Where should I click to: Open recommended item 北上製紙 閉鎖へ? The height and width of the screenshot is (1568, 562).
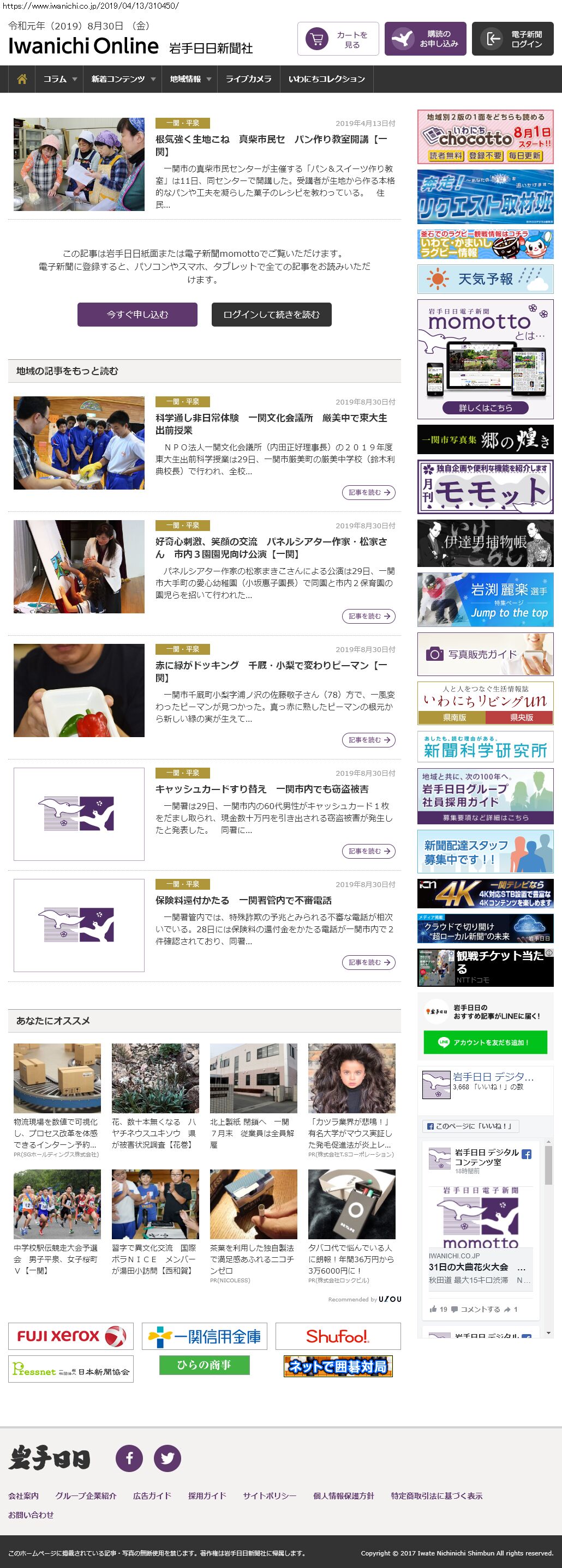[253, 1127]
